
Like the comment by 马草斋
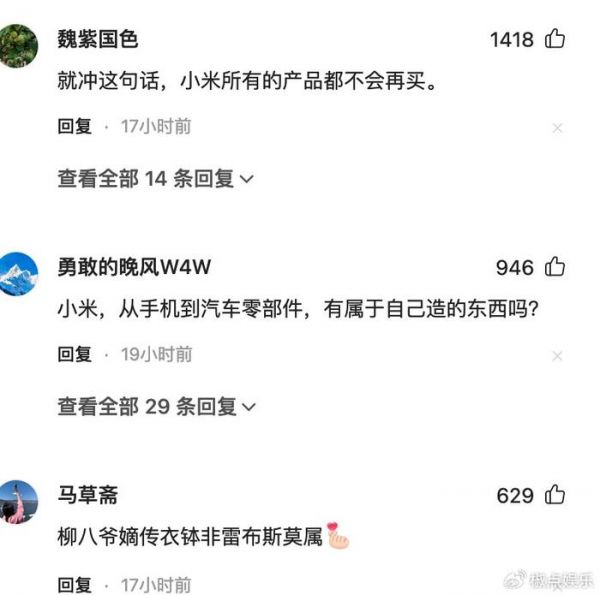tap(555, 495)
